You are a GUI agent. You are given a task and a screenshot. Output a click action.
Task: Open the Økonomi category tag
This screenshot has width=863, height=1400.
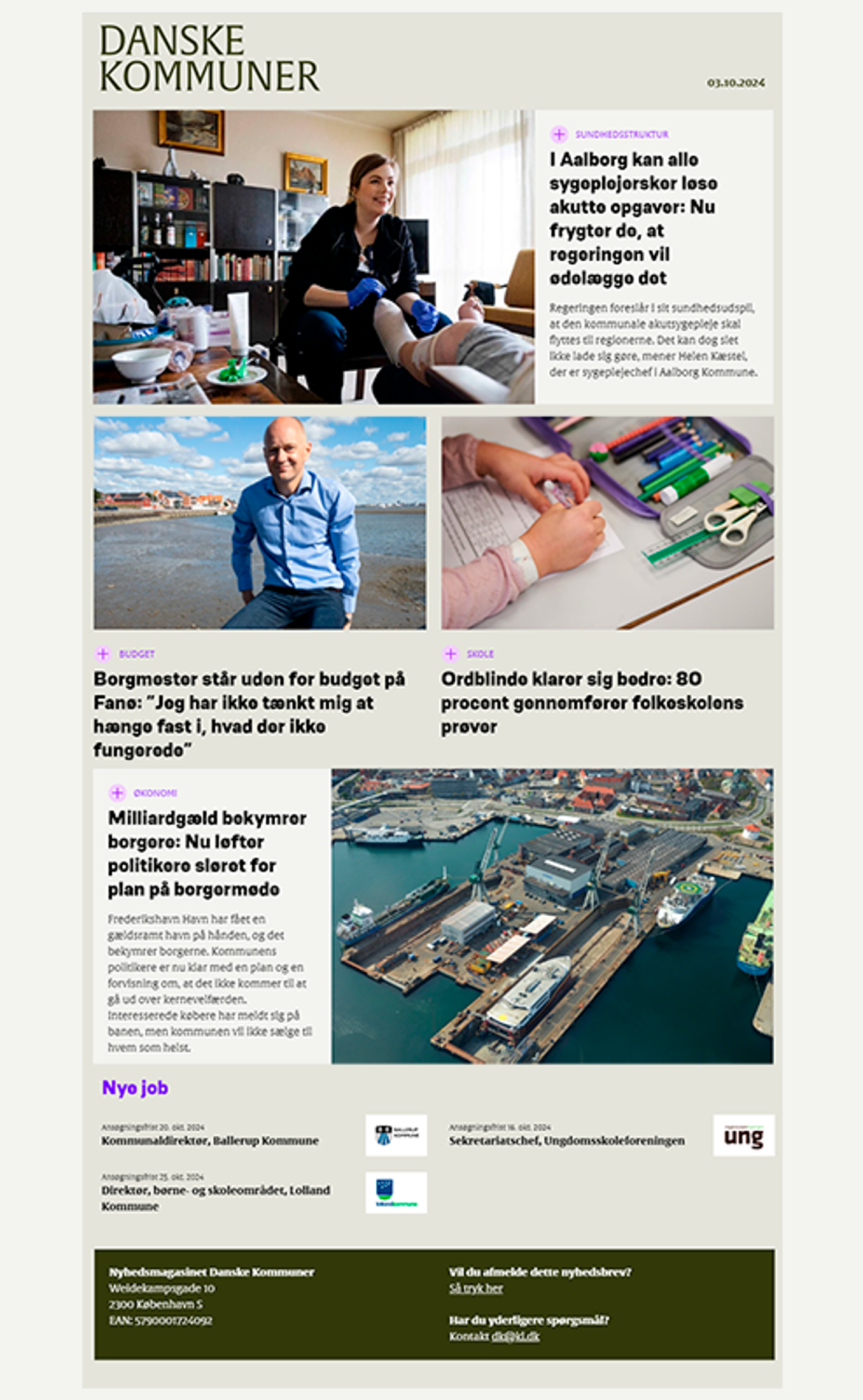(x=154, y=793)
